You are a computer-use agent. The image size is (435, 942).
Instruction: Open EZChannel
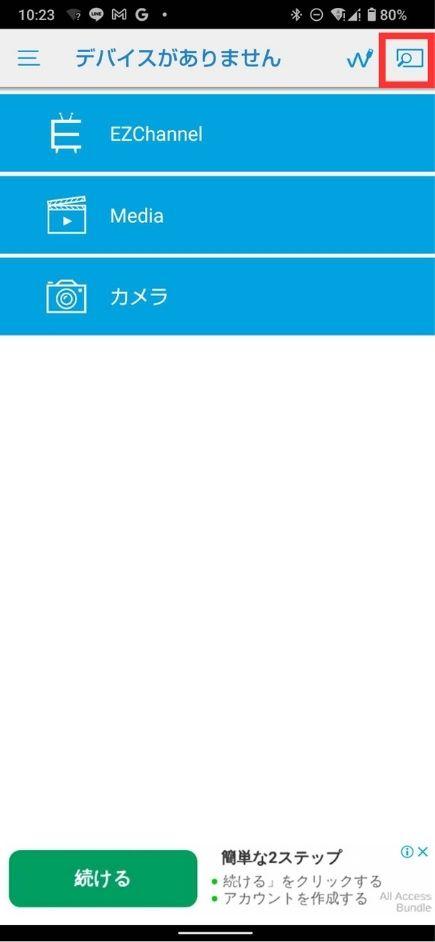click(218, 133)
